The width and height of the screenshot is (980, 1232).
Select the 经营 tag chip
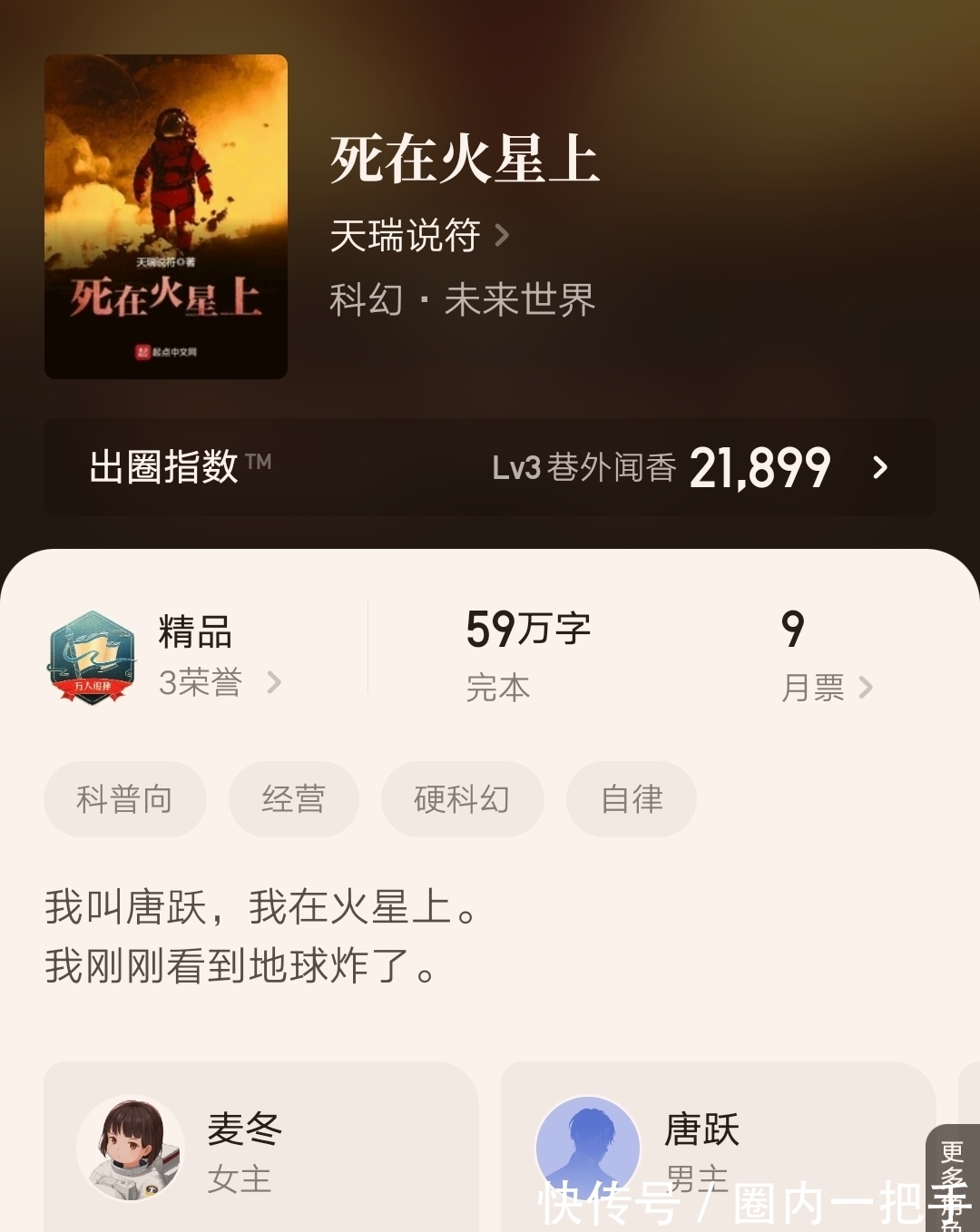click(294, 799)
